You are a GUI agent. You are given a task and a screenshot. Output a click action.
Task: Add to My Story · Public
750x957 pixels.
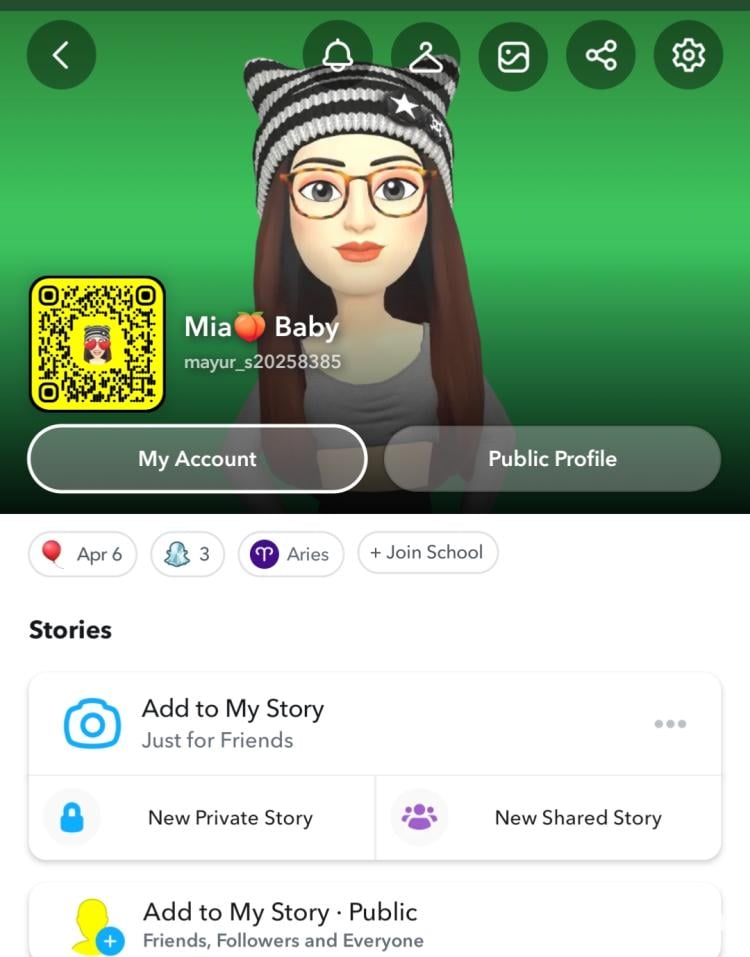point(280,924)
